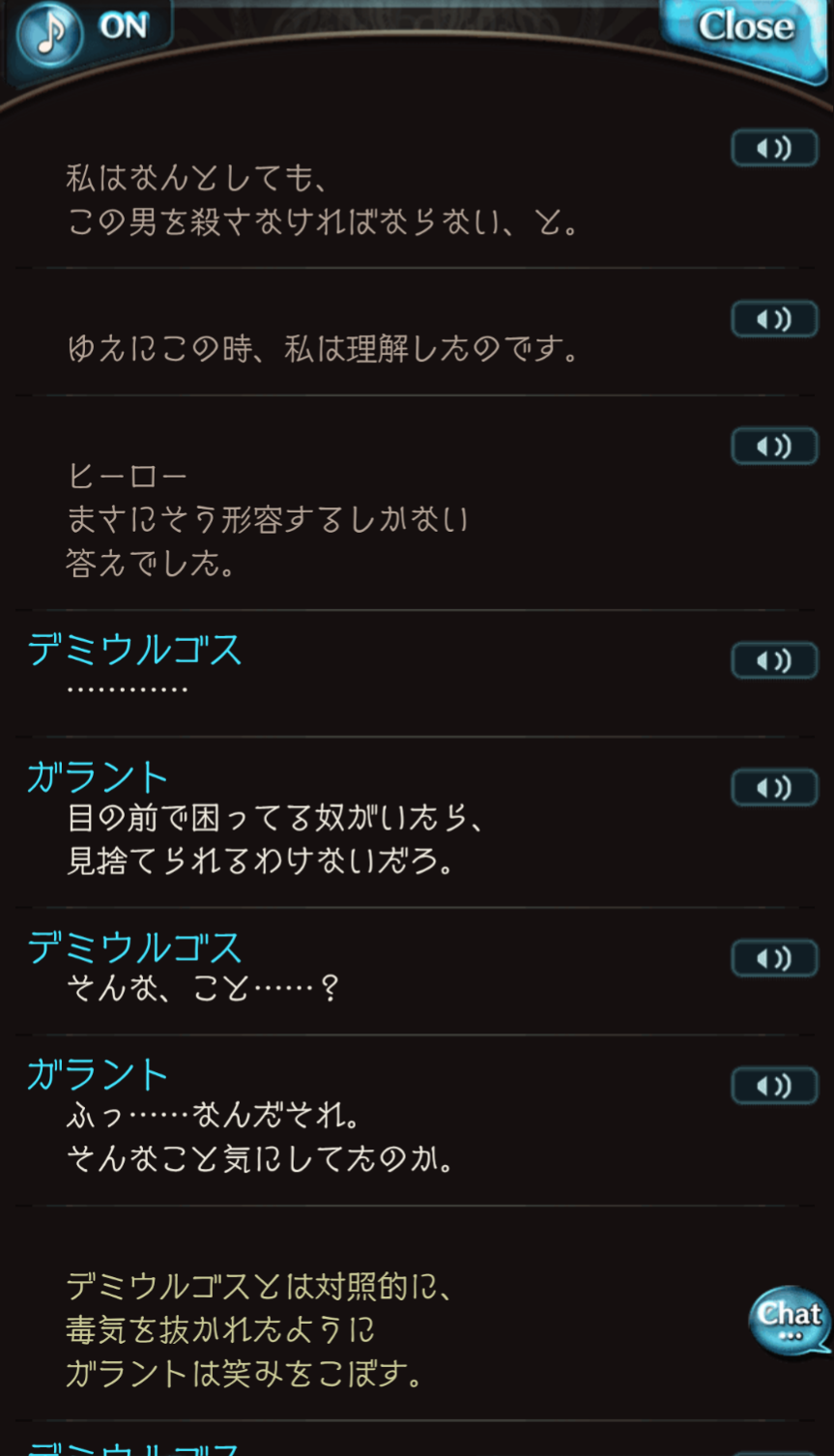Toggle the music ON button

[x=87, y=30]
